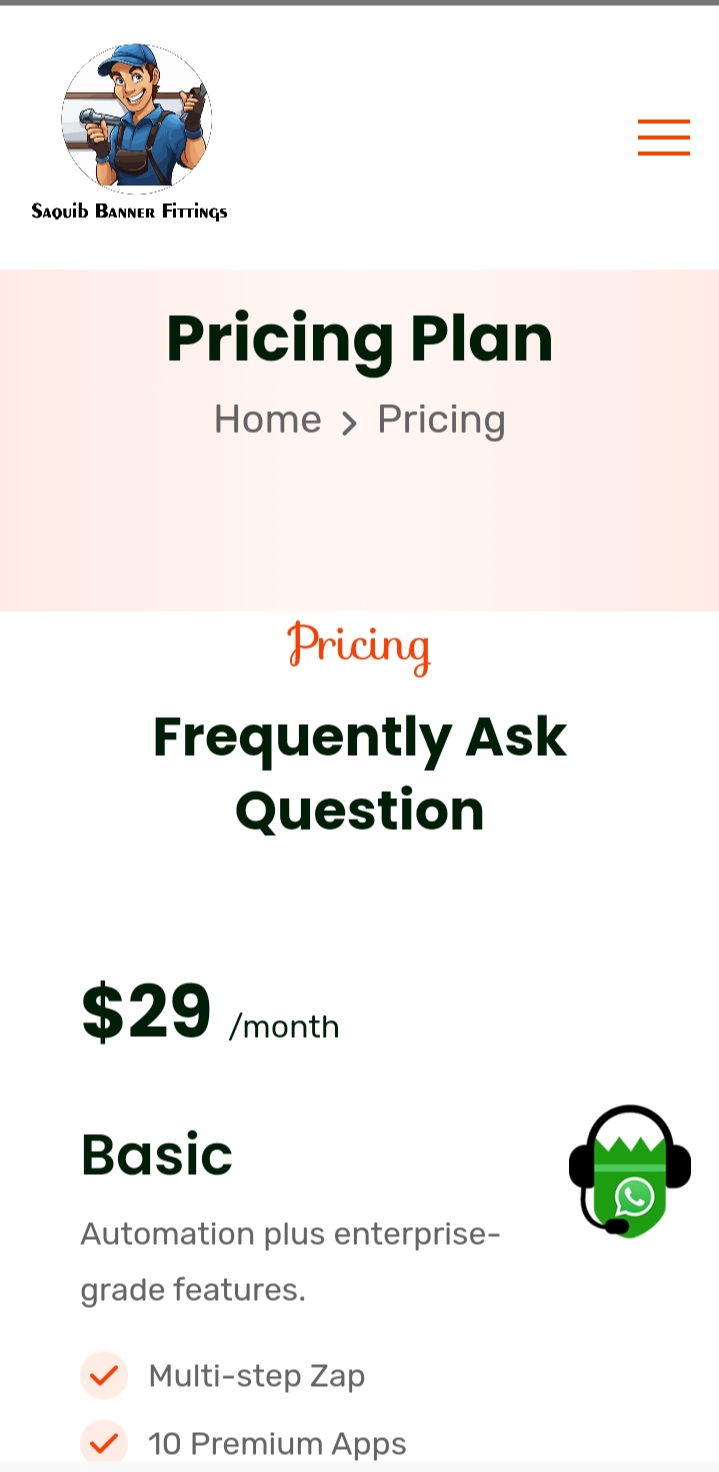Open the hamburger navigation menu
The height and width of the screenshot is (1472, 719).
[664, 138]
